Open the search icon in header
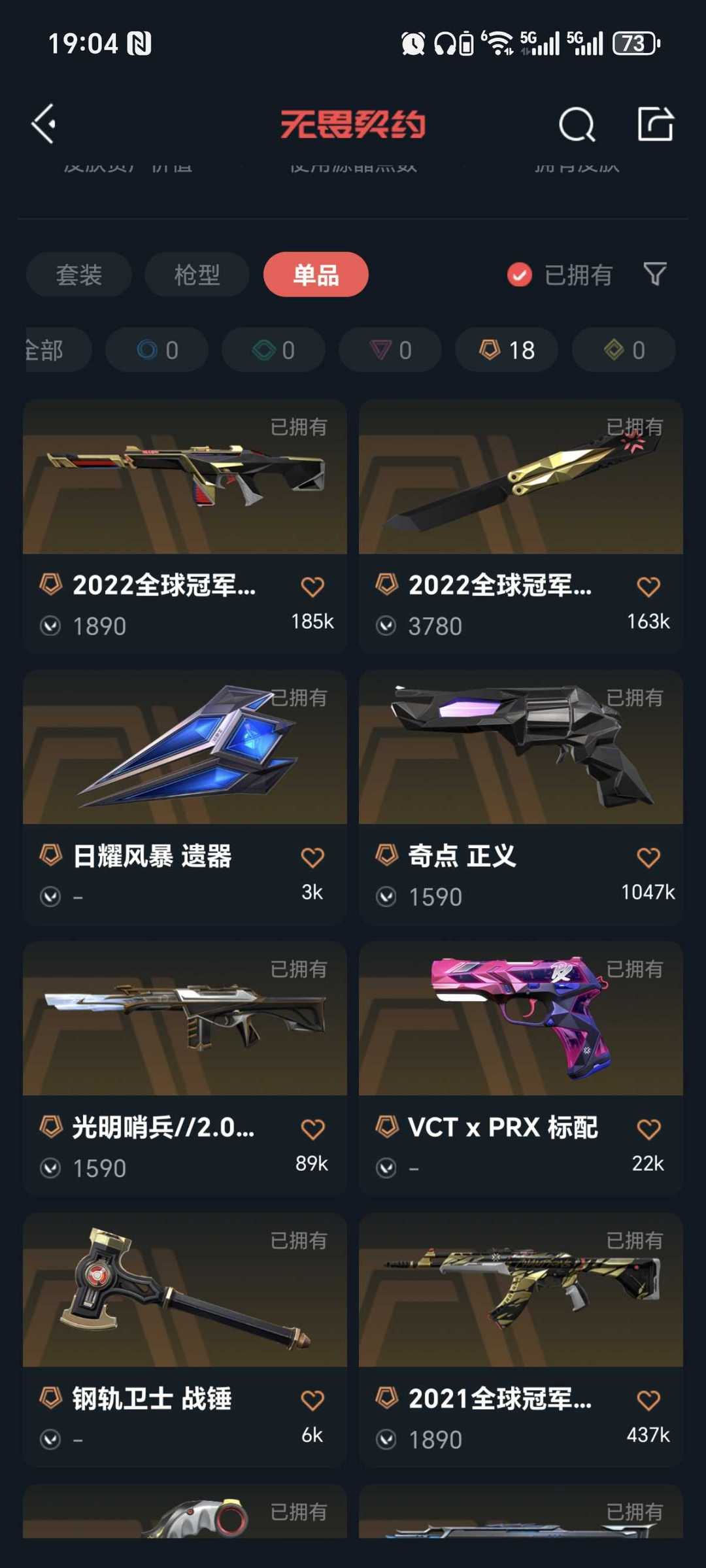This screenshot has width=706, height=1568. [577, 124]
